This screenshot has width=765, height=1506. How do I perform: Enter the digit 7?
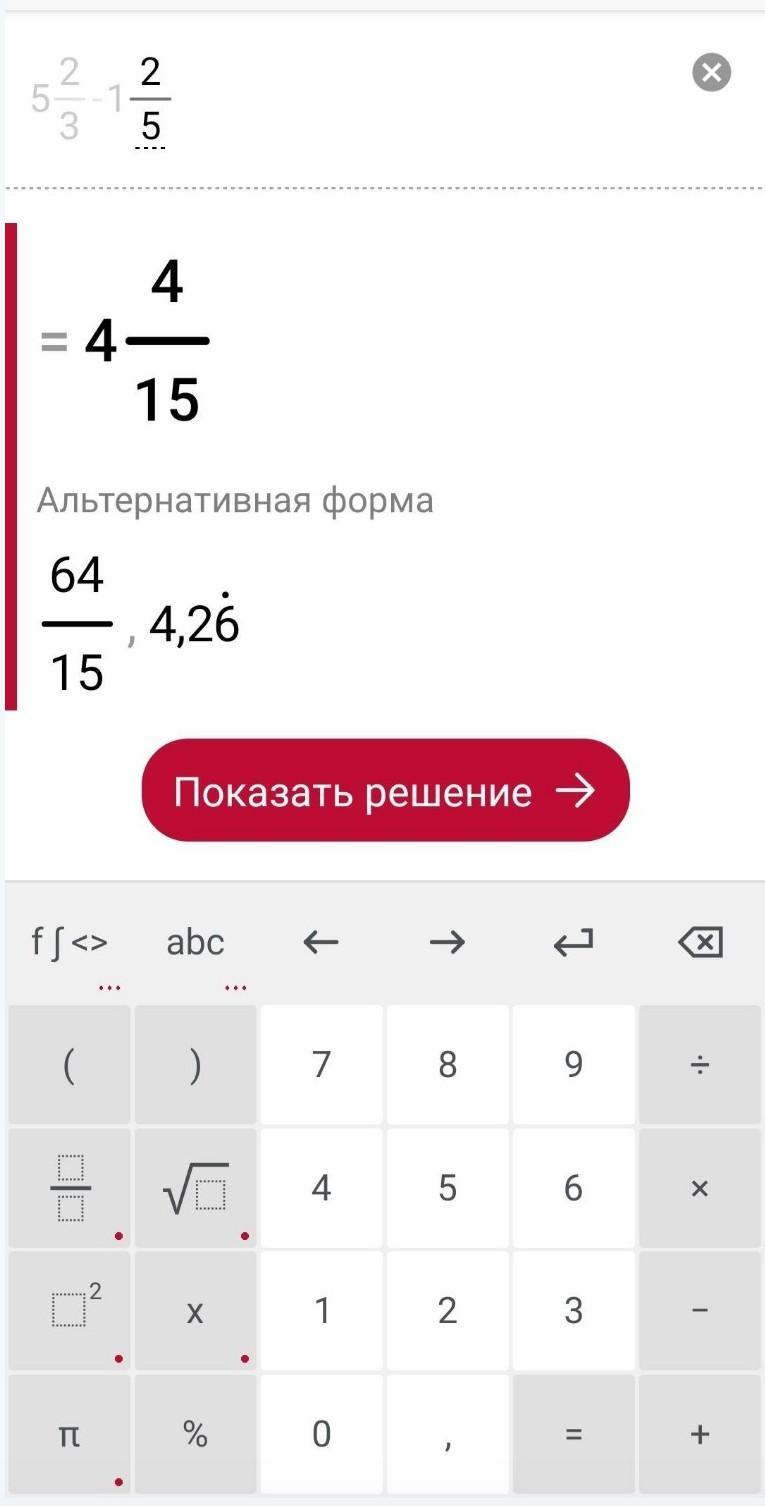[321, 1065]
